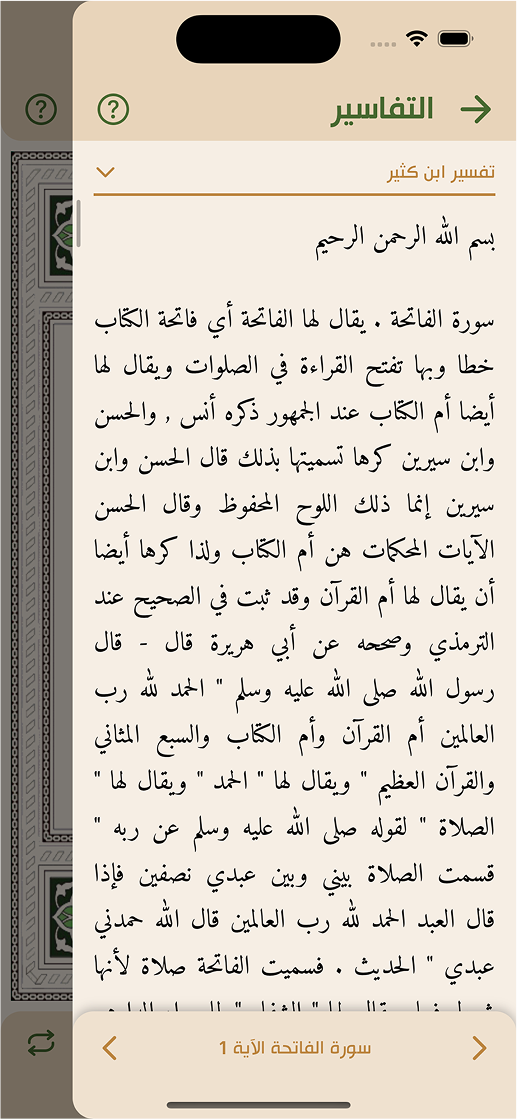Tap the right arrow in the bottom bar

(x=479, y=1049)
